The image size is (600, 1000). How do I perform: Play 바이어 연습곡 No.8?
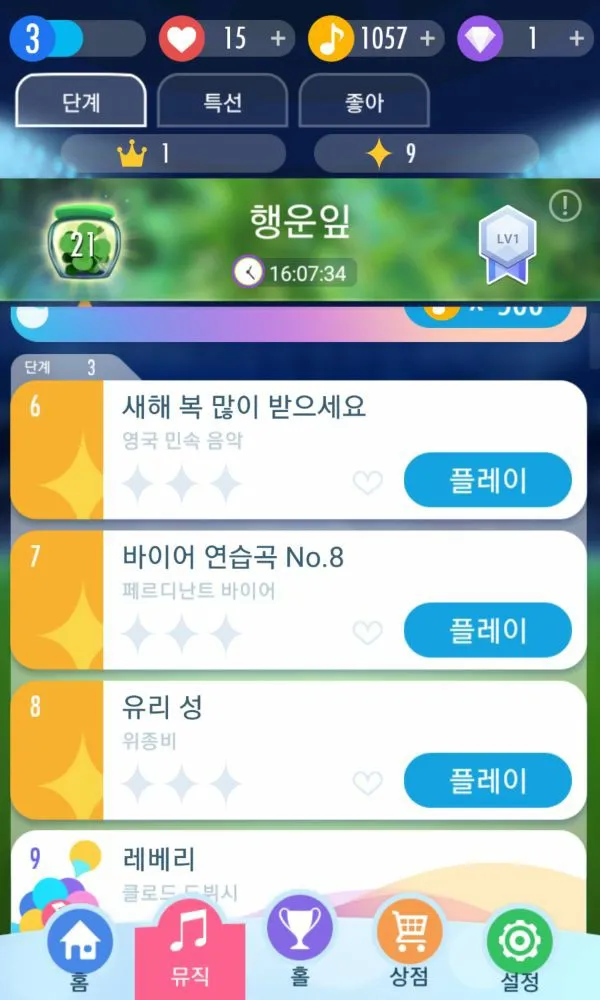tap(487, 630)
